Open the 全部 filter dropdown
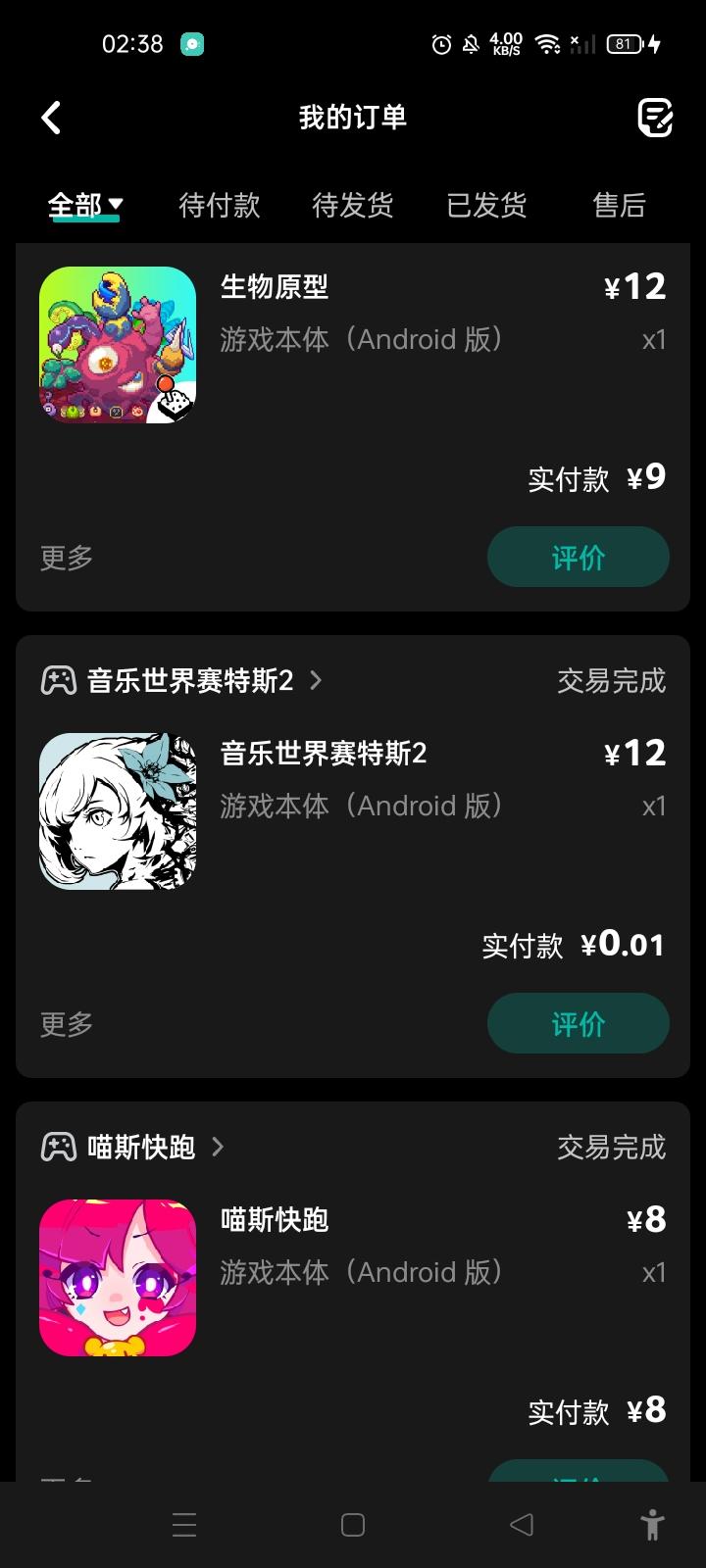Image resolution: width=706 pixels, height=1568 pixels. pos(84,206)
